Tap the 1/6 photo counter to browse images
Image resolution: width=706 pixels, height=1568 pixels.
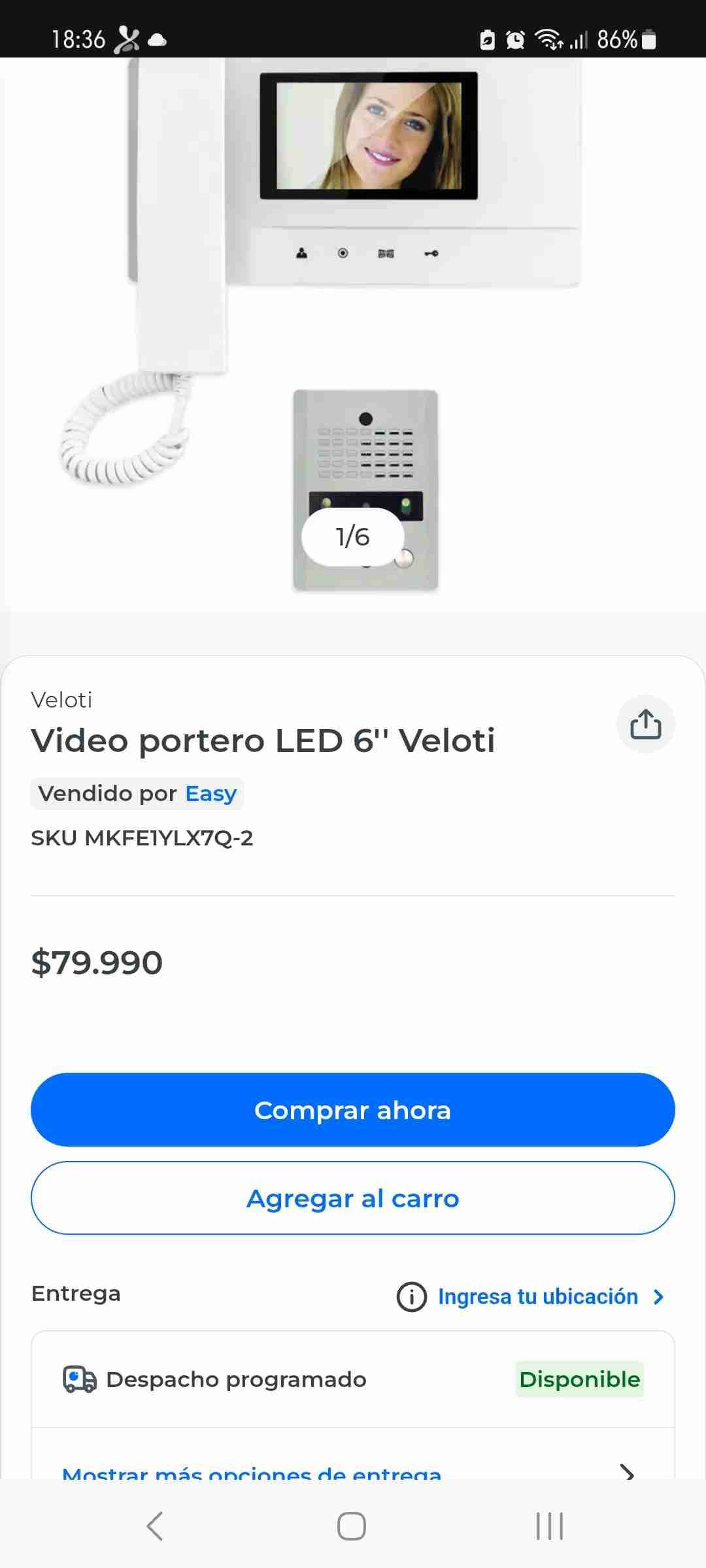(x=352, y=536)
